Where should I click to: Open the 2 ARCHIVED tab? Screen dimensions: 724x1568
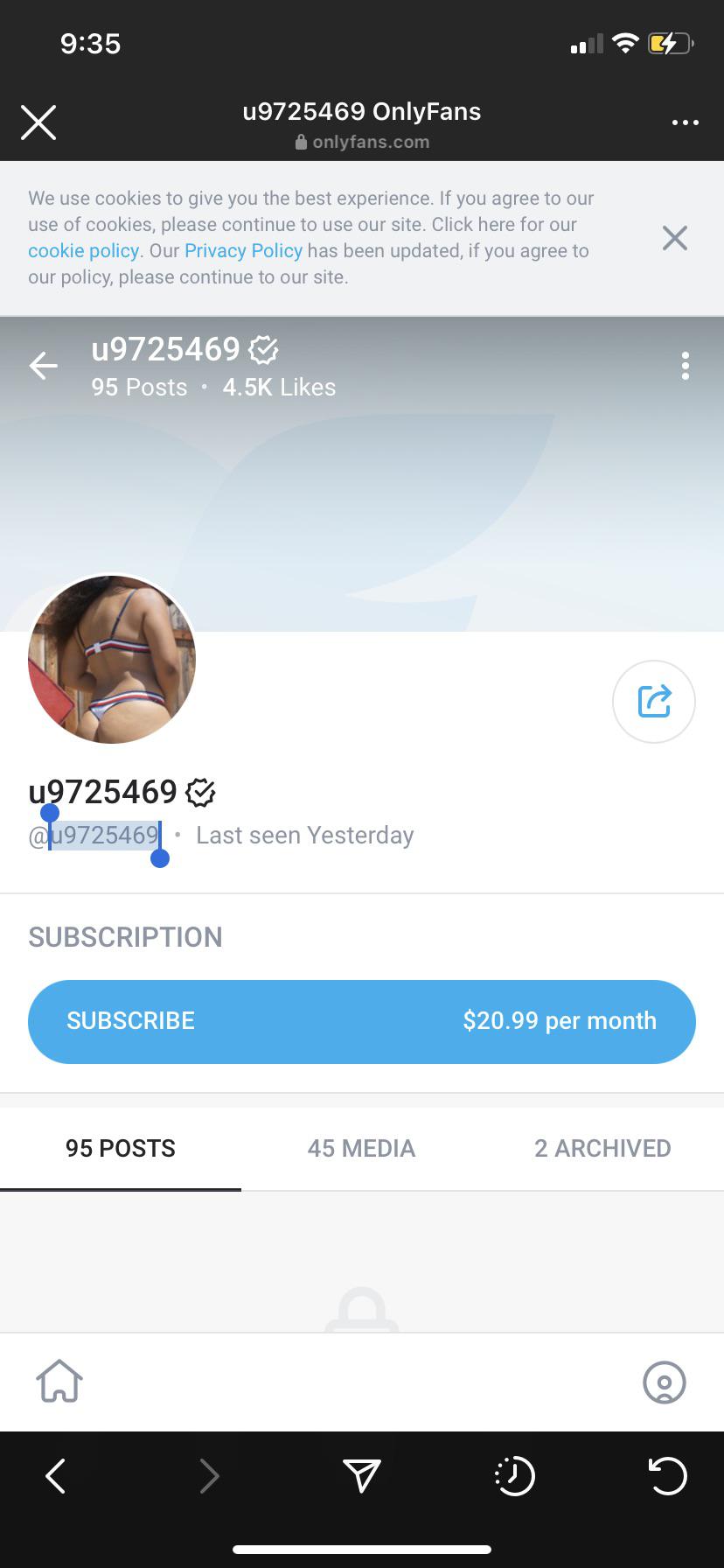point(602,1148)
